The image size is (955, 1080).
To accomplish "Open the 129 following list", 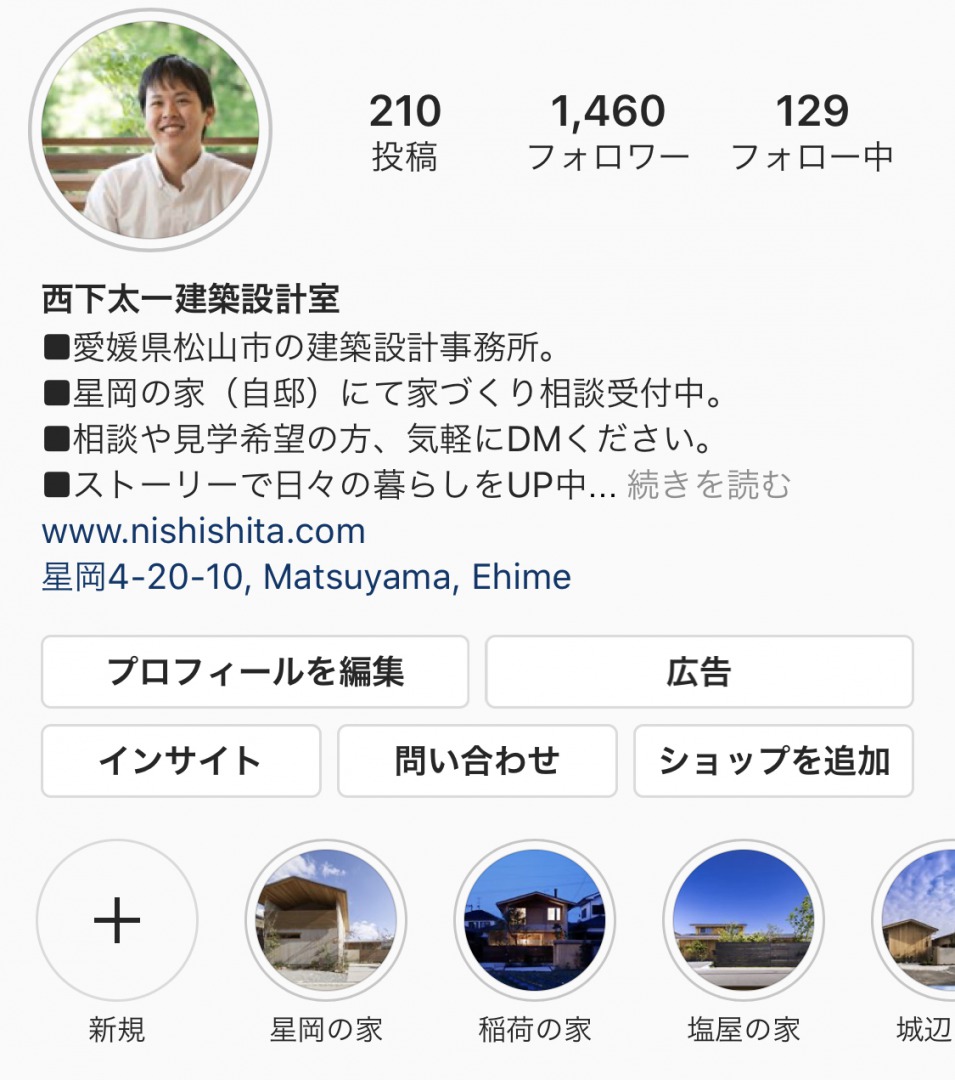I will (x=812, y=133).
